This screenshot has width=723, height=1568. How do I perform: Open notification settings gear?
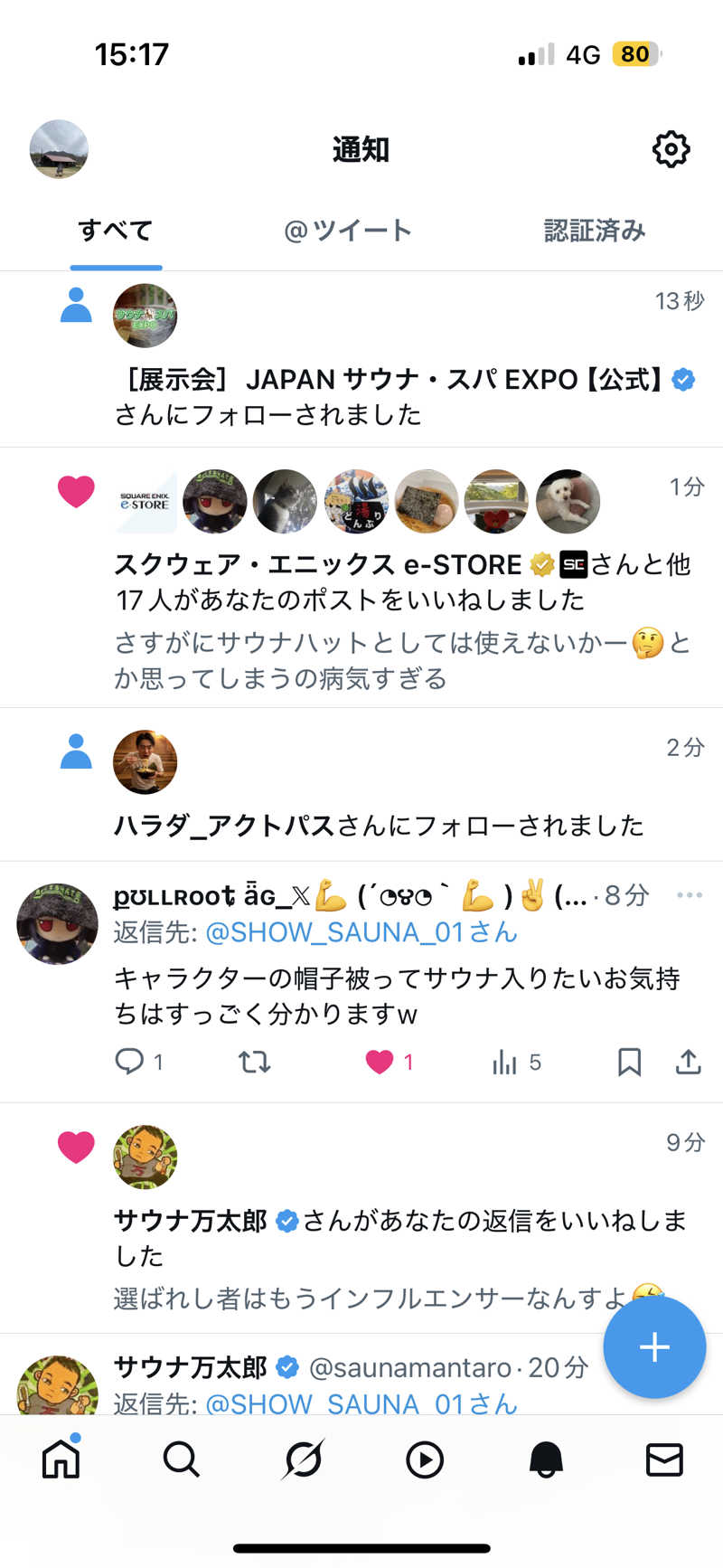click(x=671, y=149)
